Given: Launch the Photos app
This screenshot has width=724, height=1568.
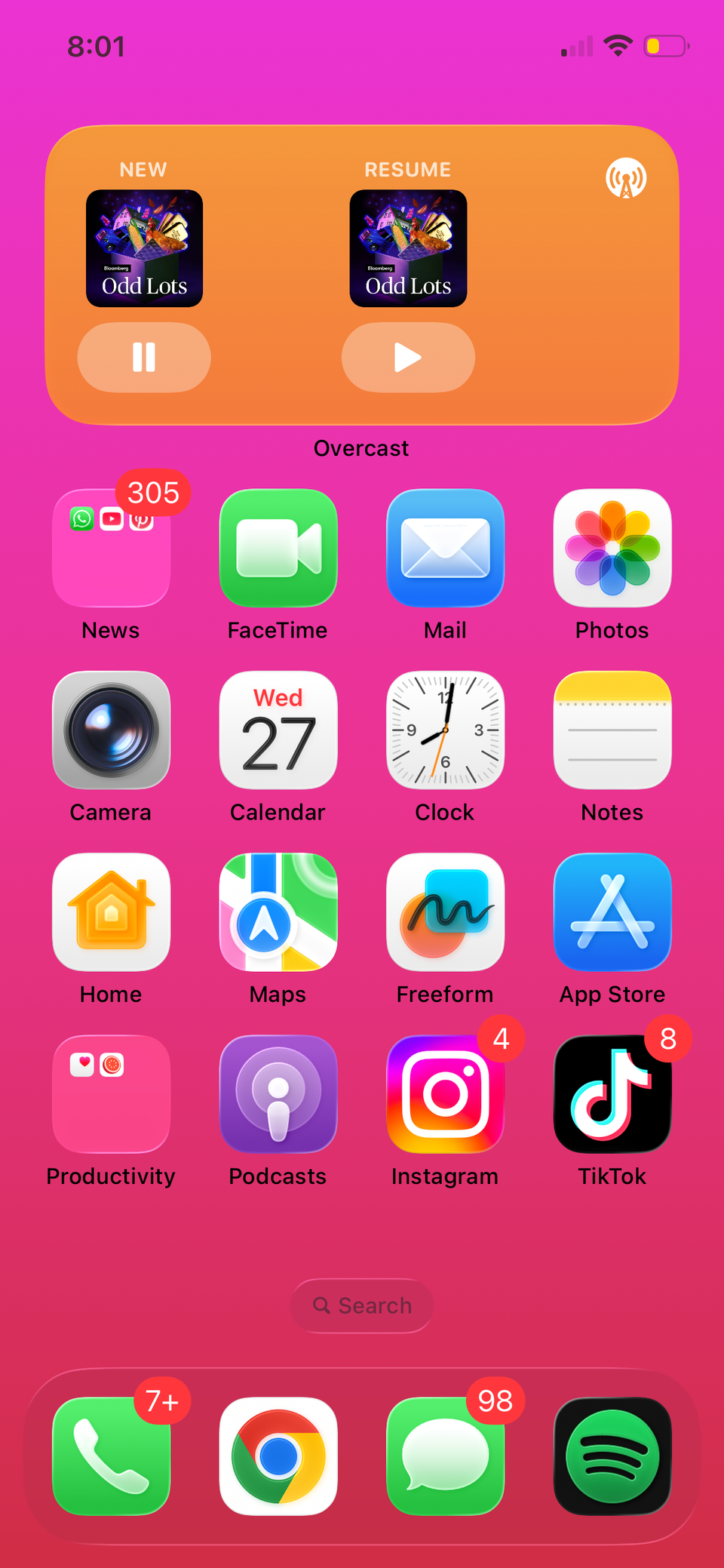Looking at the screenshot, I should pyautogui.click(x=612, y=549).
